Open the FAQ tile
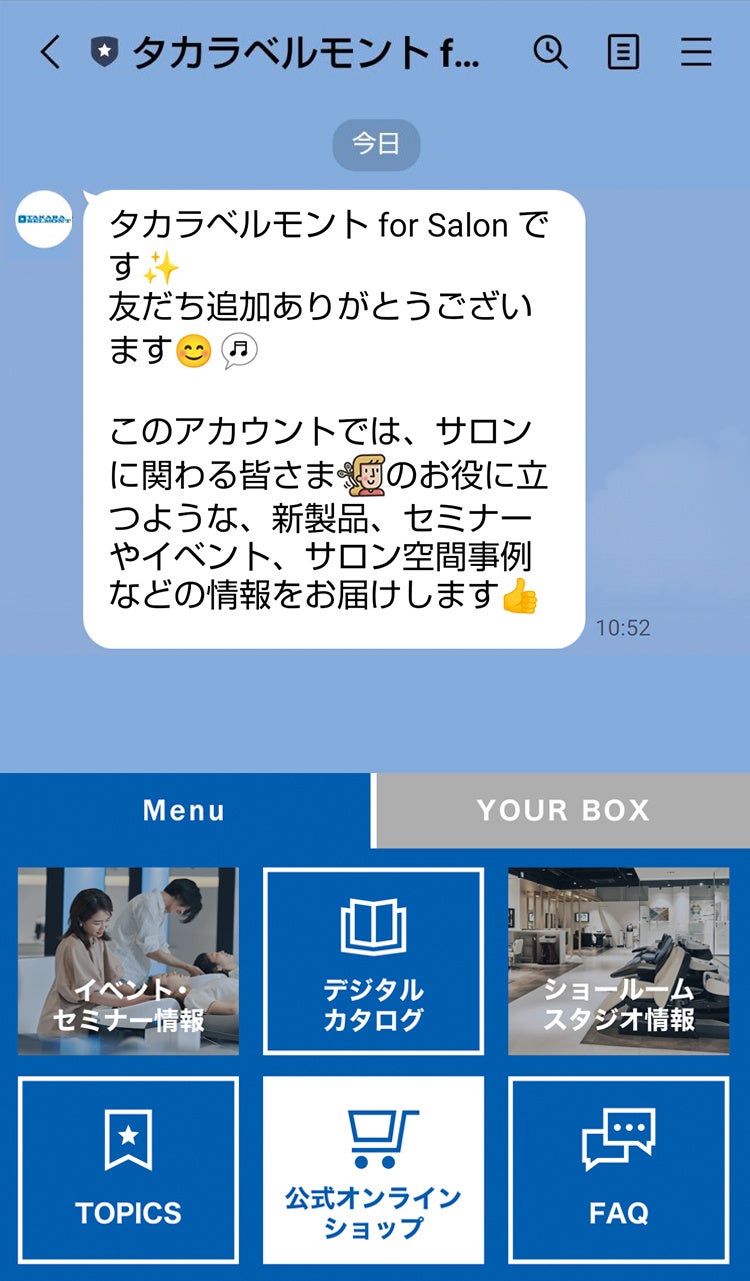The width and height of the screenshot is (750, 1281). (x=618, y=1170)
